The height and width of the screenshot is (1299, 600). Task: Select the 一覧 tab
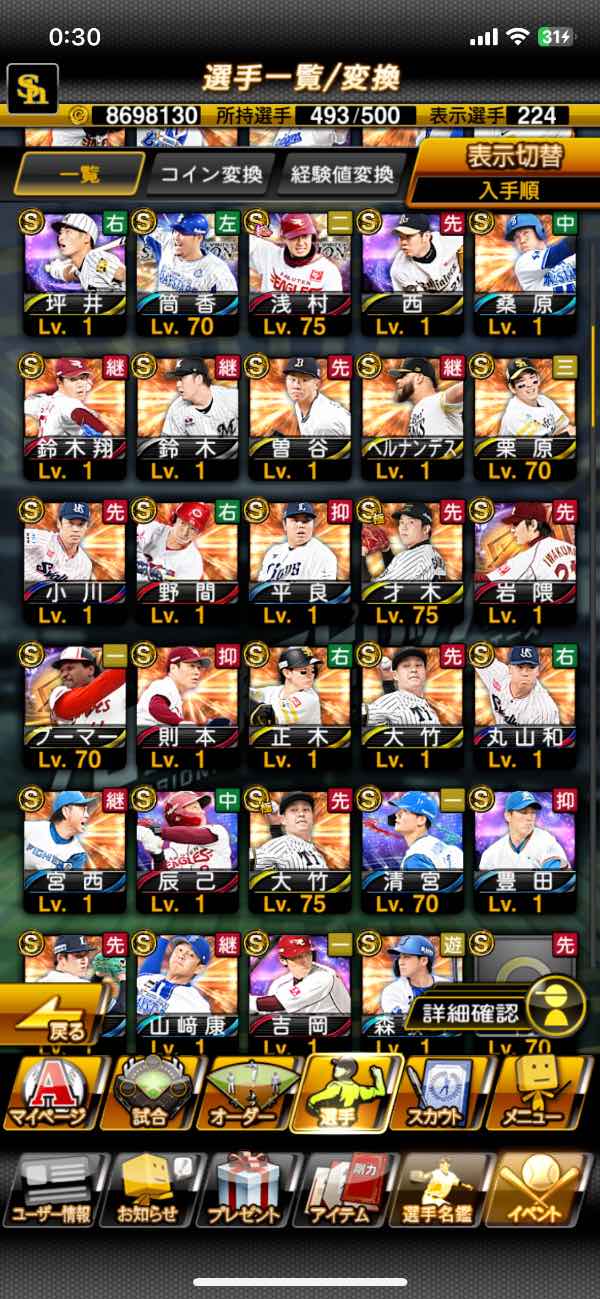80,175
